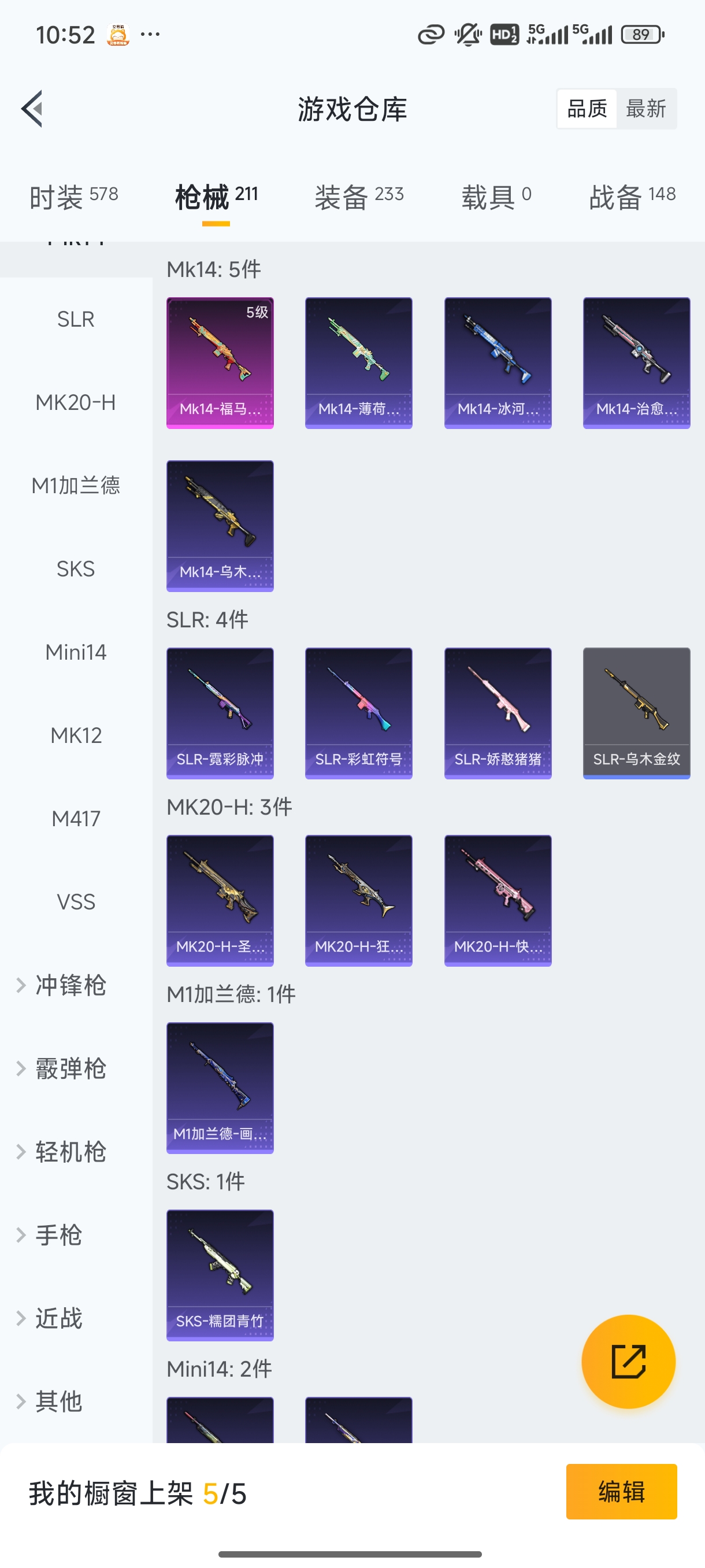The image size is (705, 1568).
Task: Select the M417 category in sidebar
Action: (76, 819)
